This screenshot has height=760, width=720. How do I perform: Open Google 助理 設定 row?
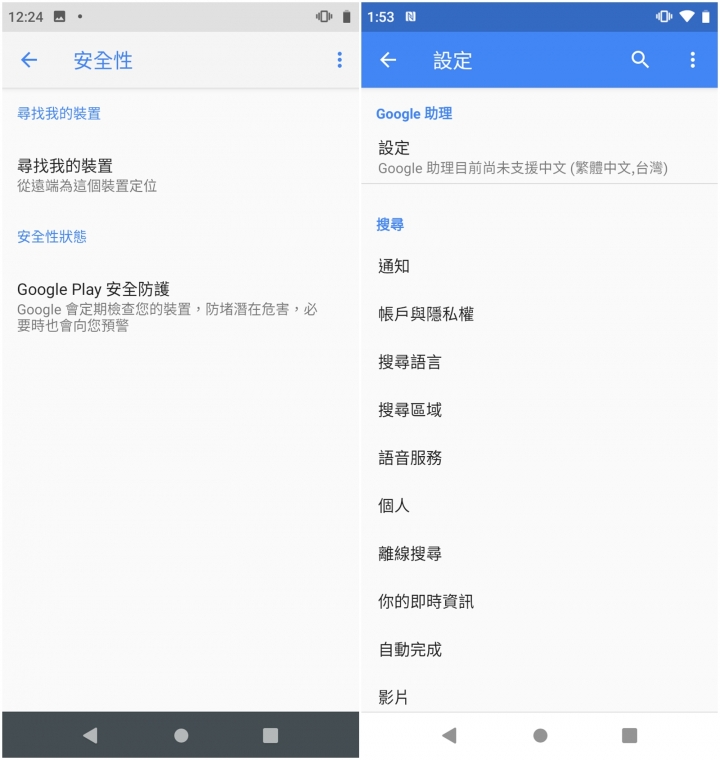click(x=520, y=157)
